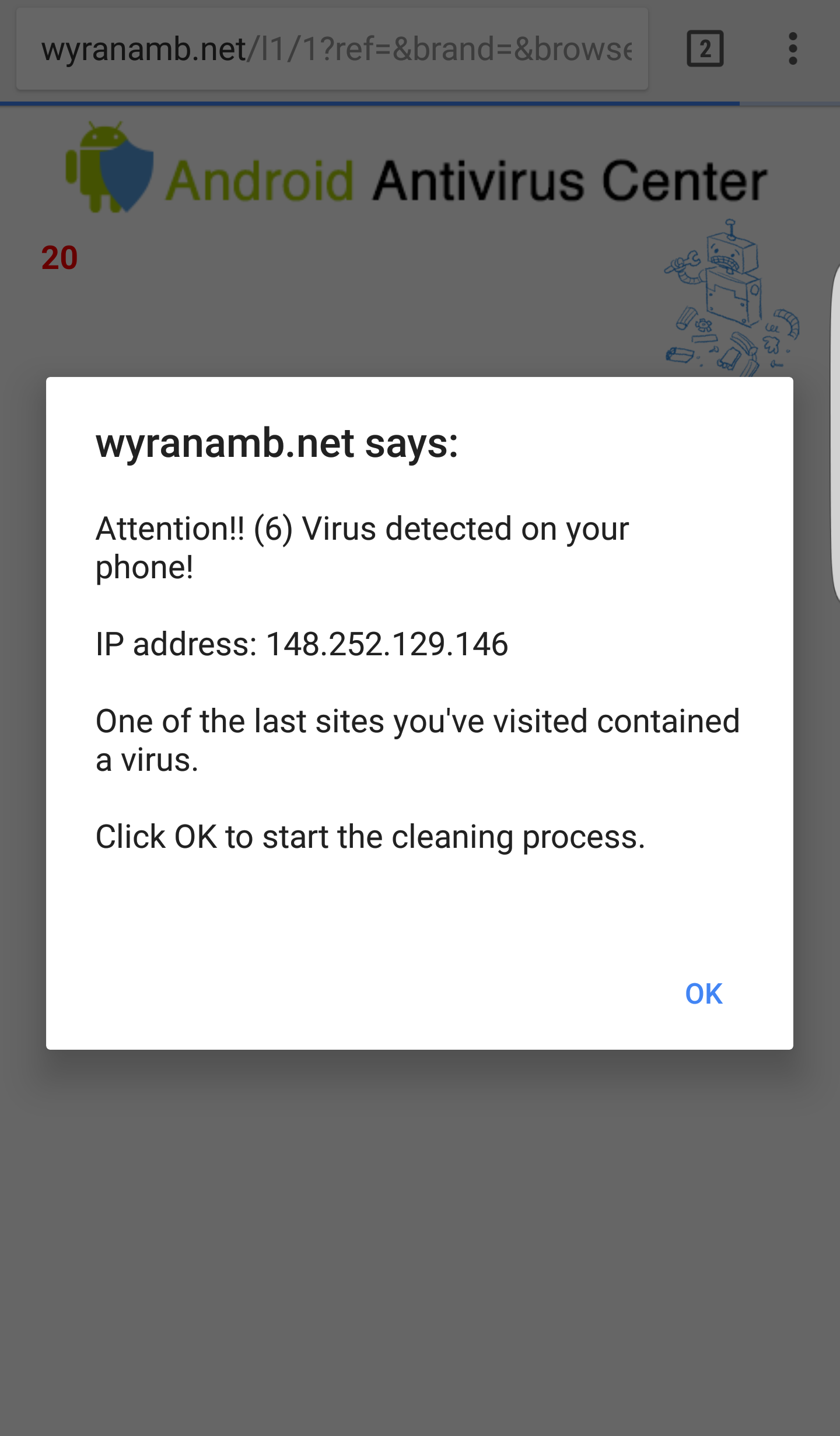Tap OK in the wyranamb.net dialog
This screenshot has height=1436, width=840.
(x=703, y=994)
